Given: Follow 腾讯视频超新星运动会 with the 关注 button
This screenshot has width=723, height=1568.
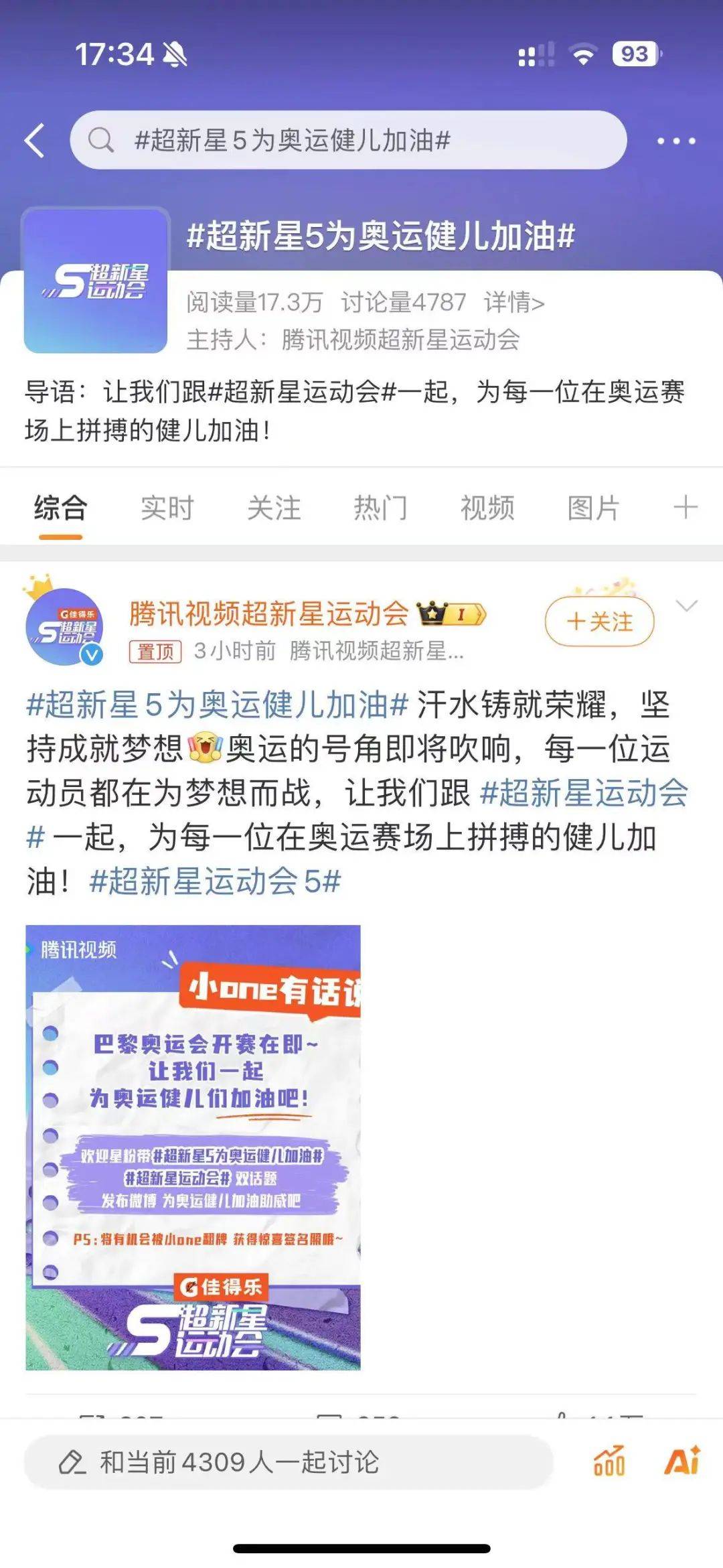Looking at the screenshot, I should point(600,622).
